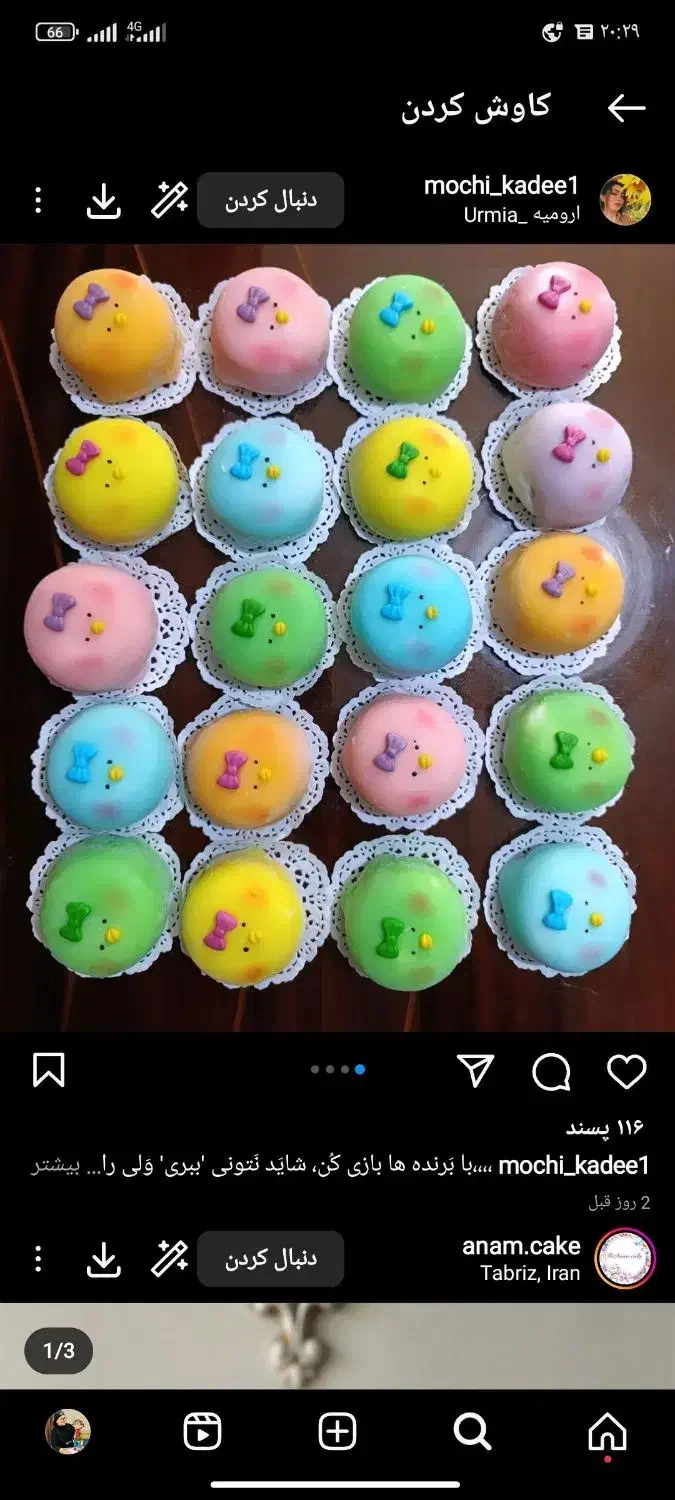Image resolution: width=675 pixels, height=1500 pixels.
Task: Download mochi_kadee1's post
Action: 104,200
